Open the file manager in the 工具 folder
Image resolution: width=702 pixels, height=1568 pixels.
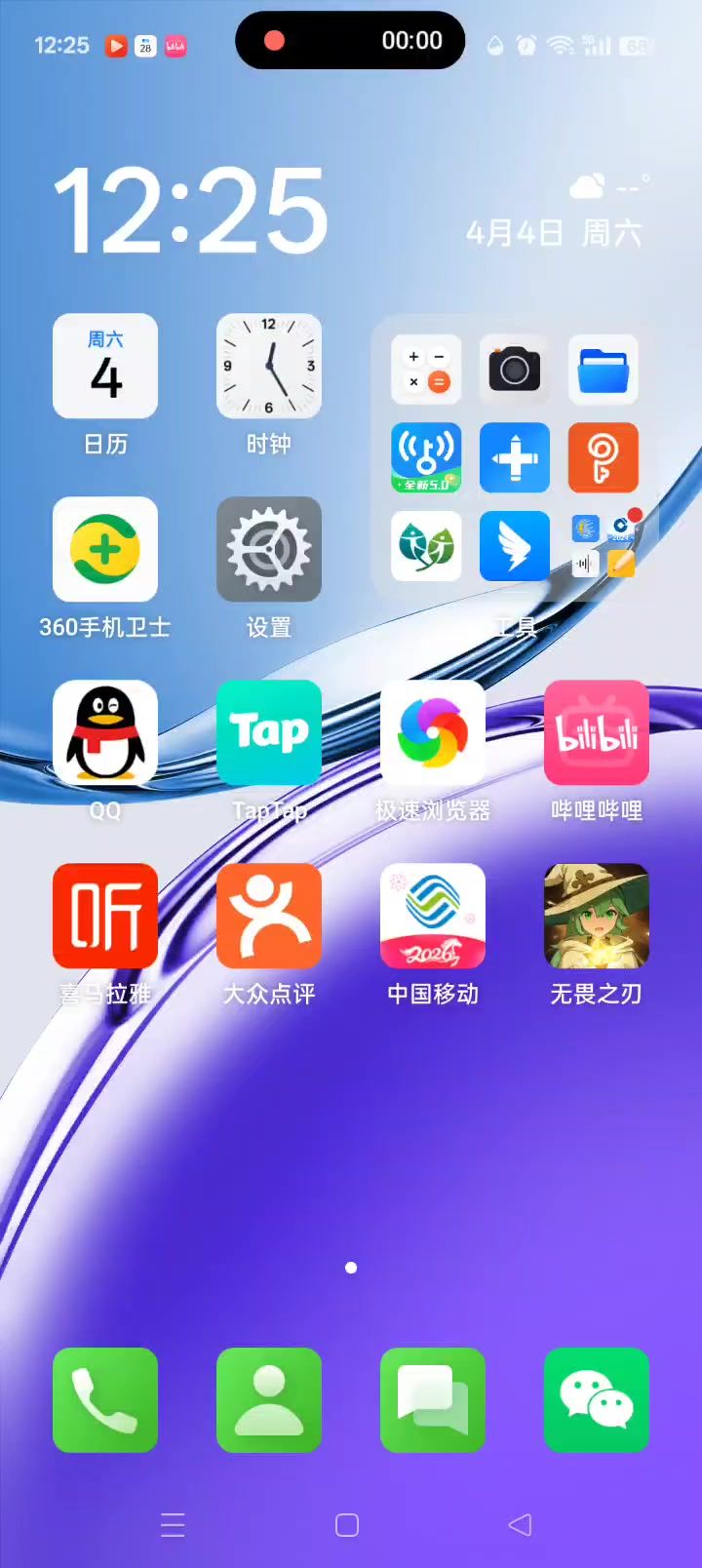603,370
